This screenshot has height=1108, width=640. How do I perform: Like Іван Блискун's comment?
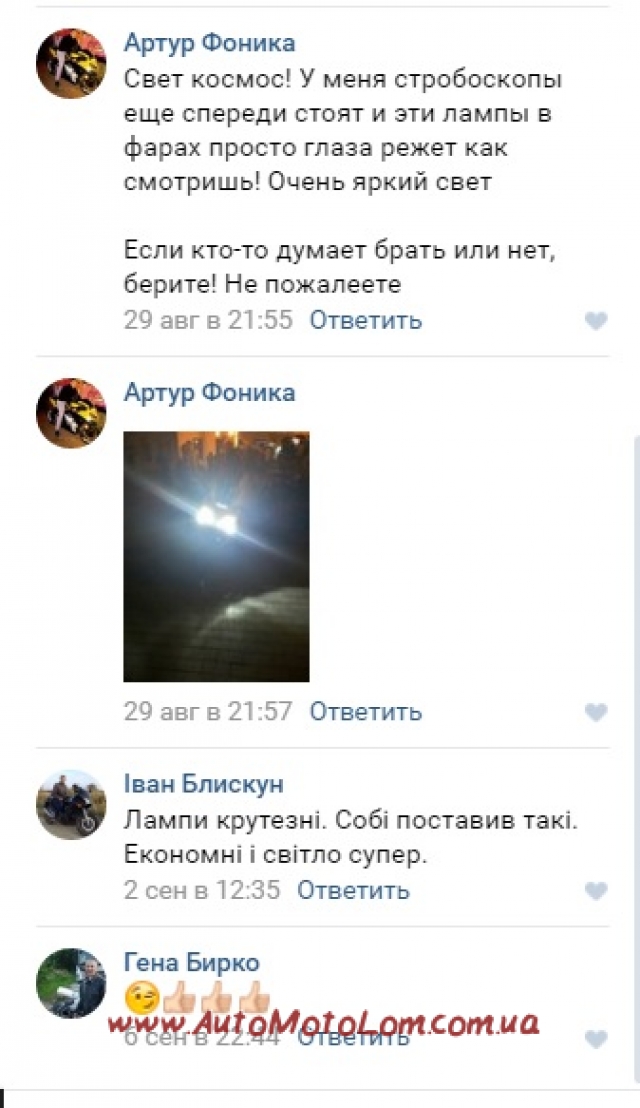point(596,890)
